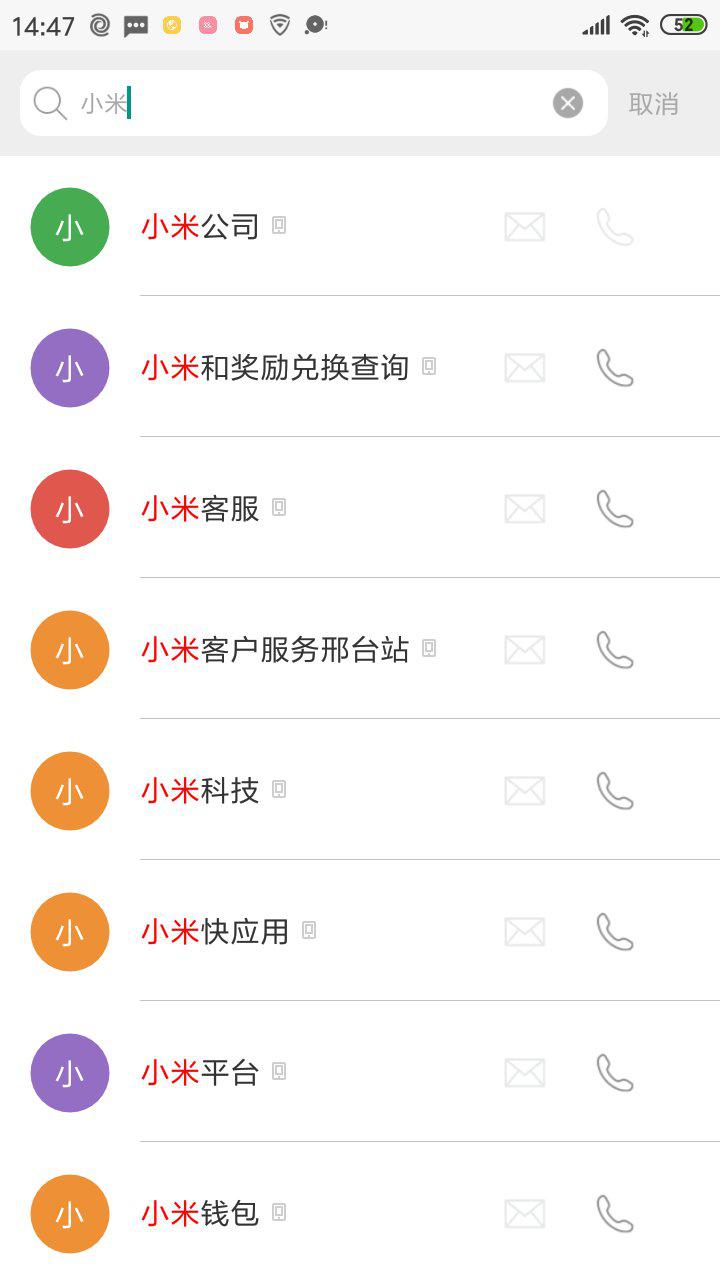720x1280 pixels.
Task: Tap the purple avatar of 小米平台
Action: click(x=69, y=1072)
